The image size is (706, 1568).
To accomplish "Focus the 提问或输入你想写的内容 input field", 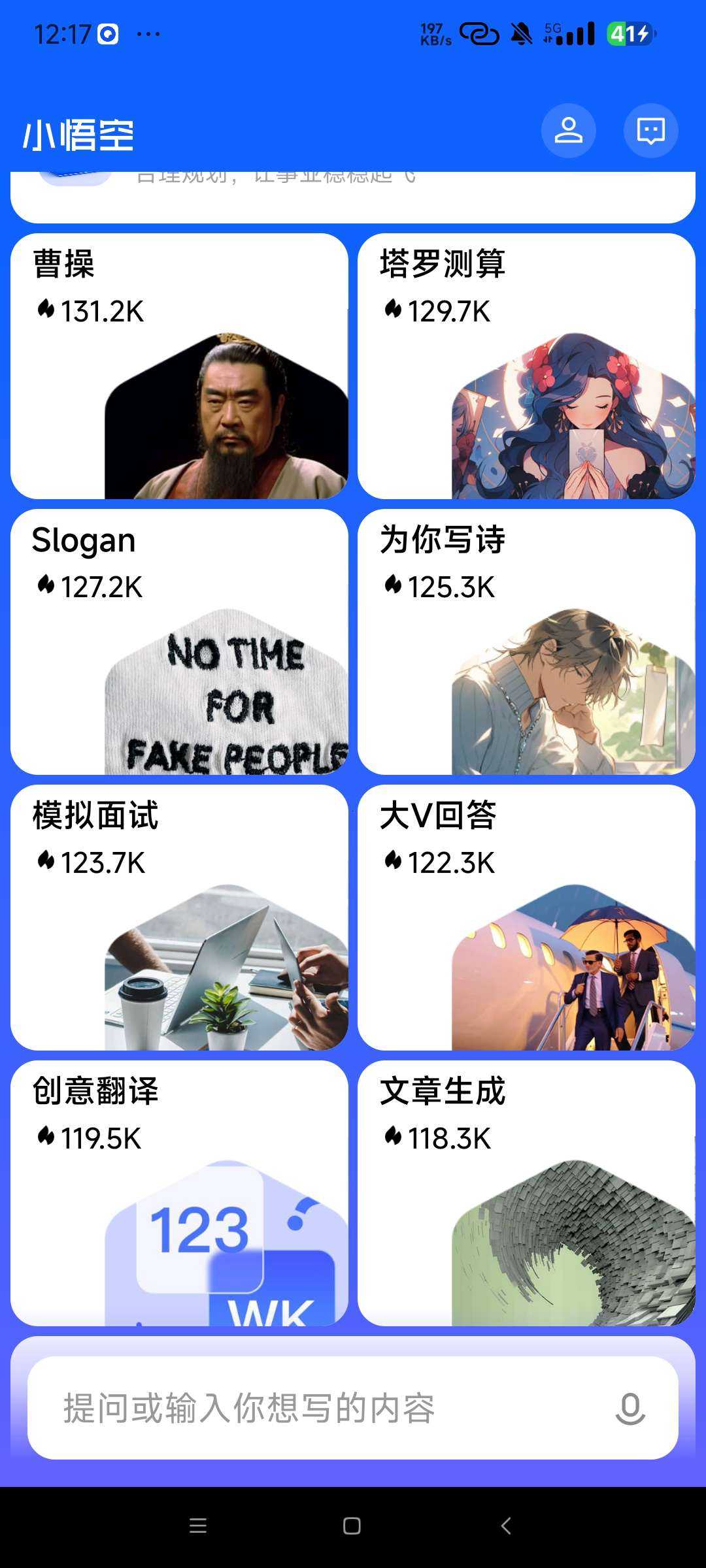I will (314, 1408).
